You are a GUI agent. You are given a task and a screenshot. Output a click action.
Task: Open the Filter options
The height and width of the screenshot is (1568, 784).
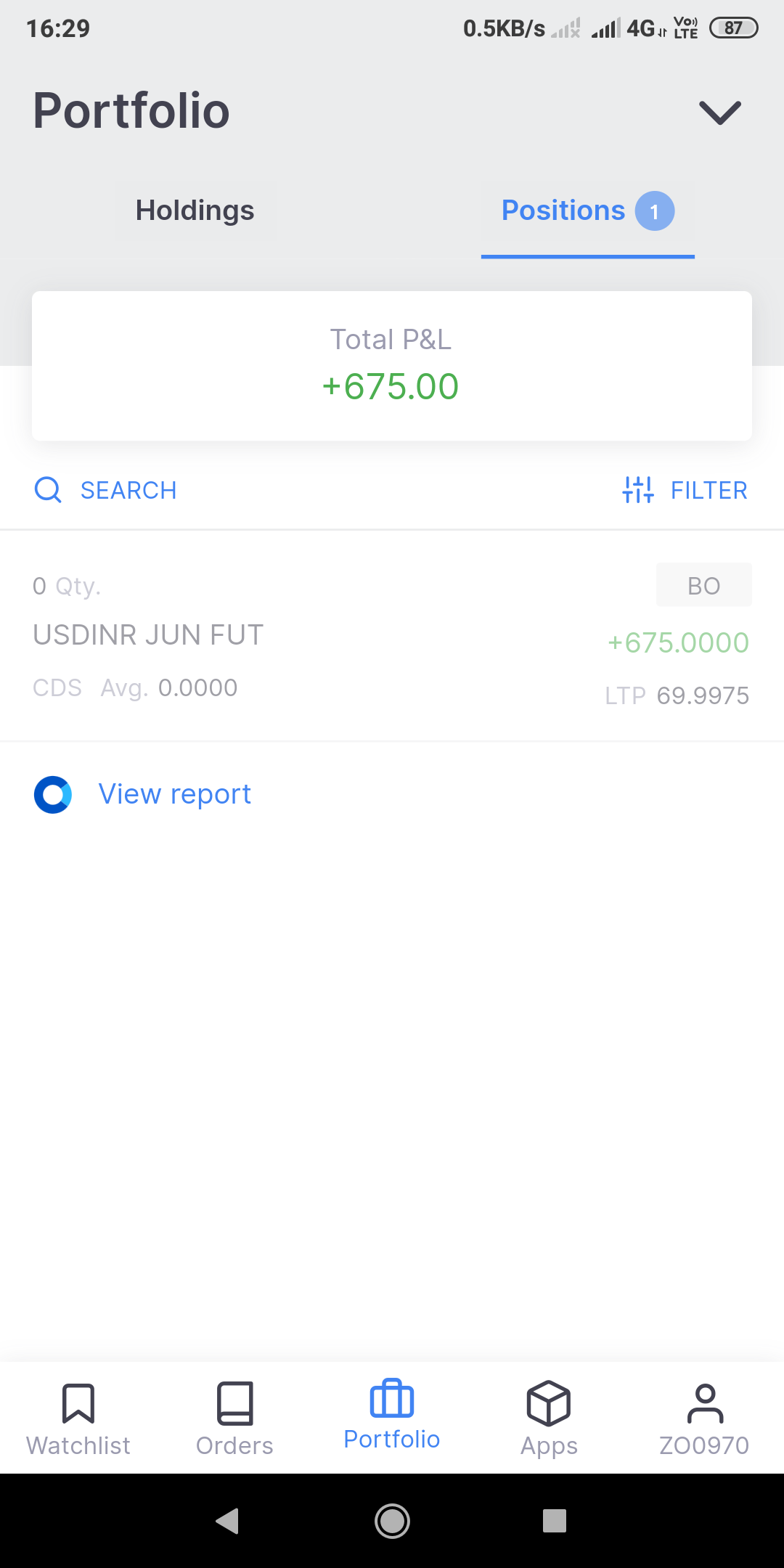pyautogui.click(x=685, y=490)
